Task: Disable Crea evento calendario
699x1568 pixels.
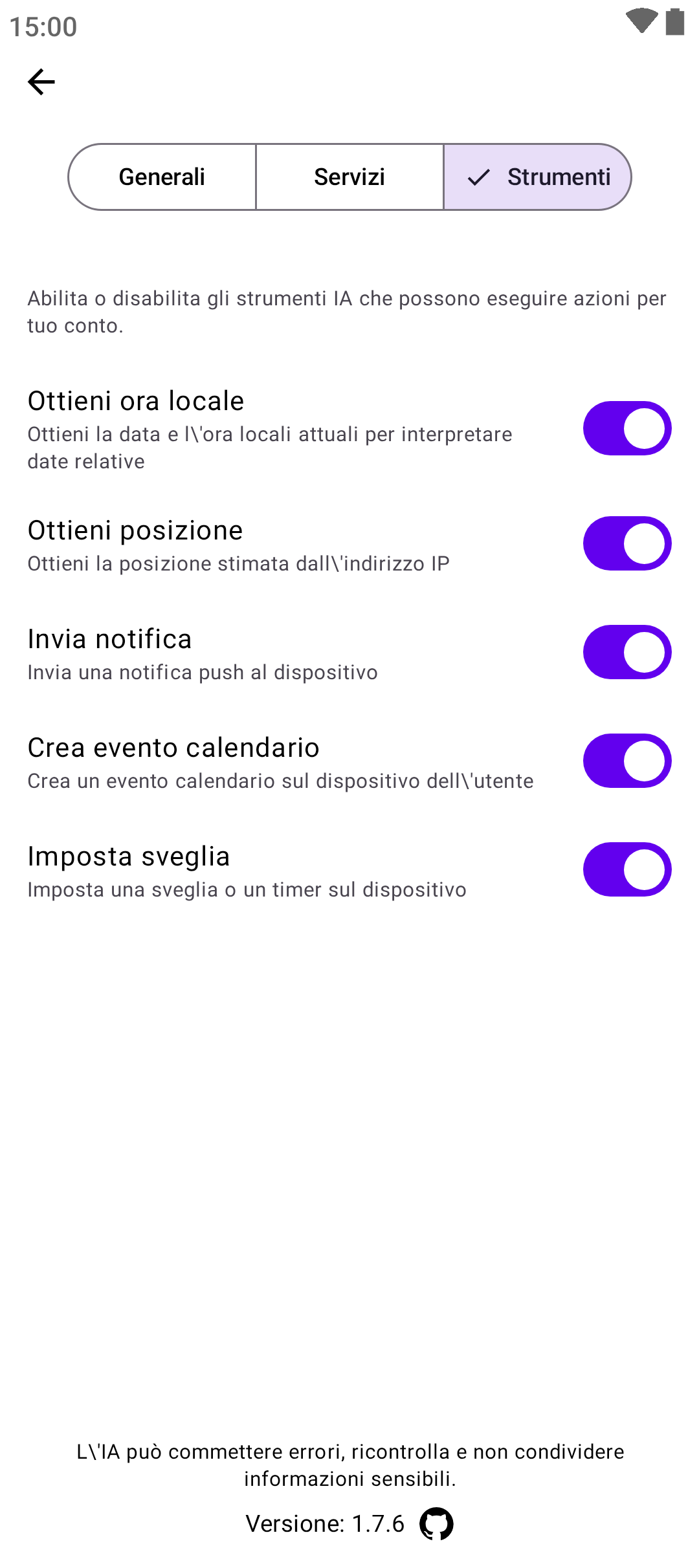Action: [x=627, y=761]
